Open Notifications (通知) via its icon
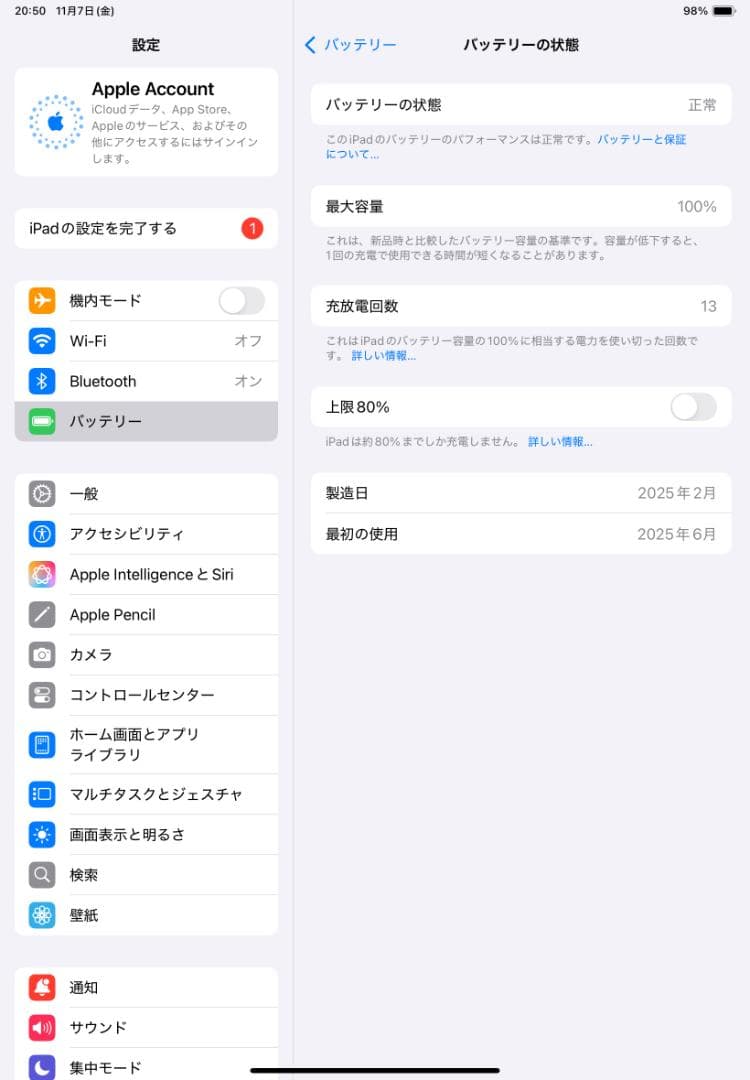The image size is (750, 1080). (x=42, y=987)
